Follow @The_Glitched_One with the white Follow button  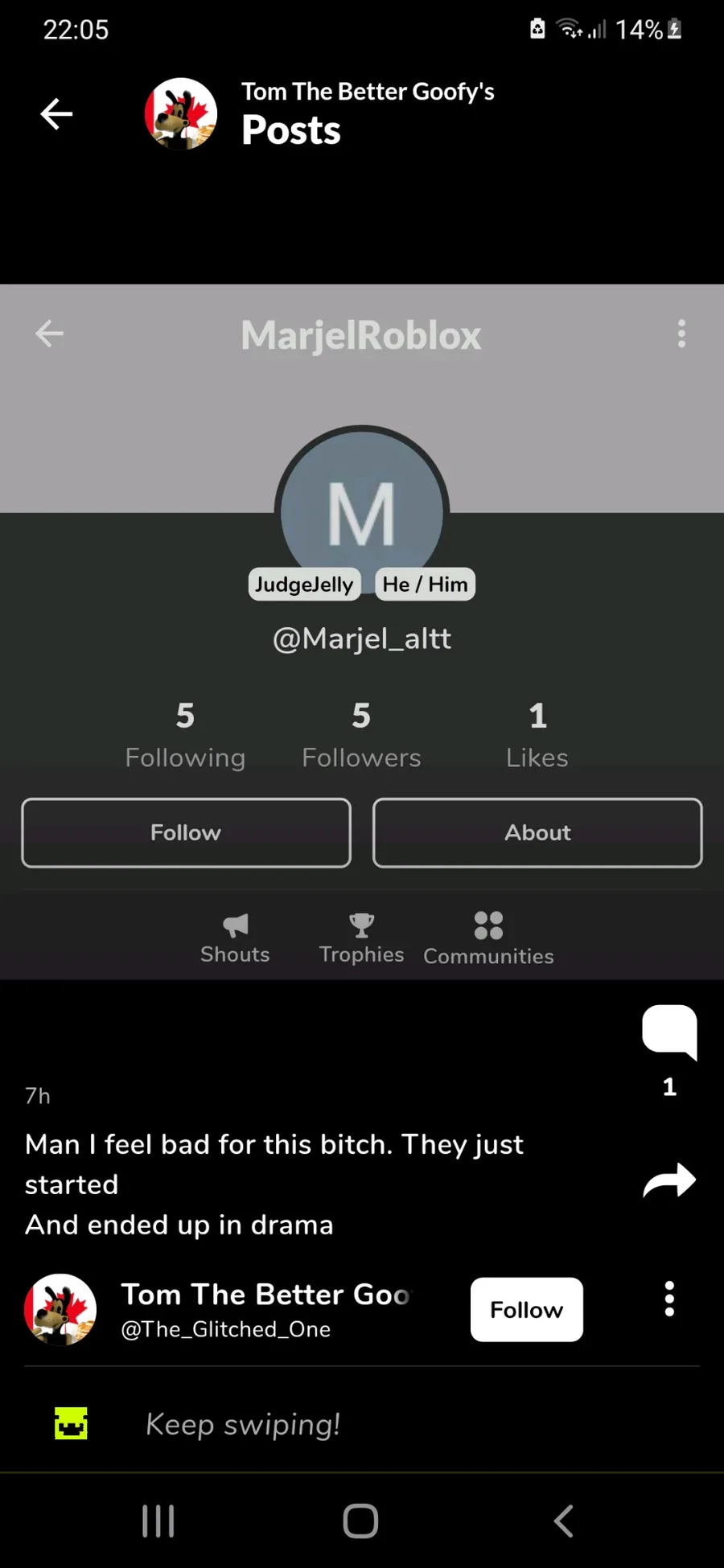pos(526,1309)
